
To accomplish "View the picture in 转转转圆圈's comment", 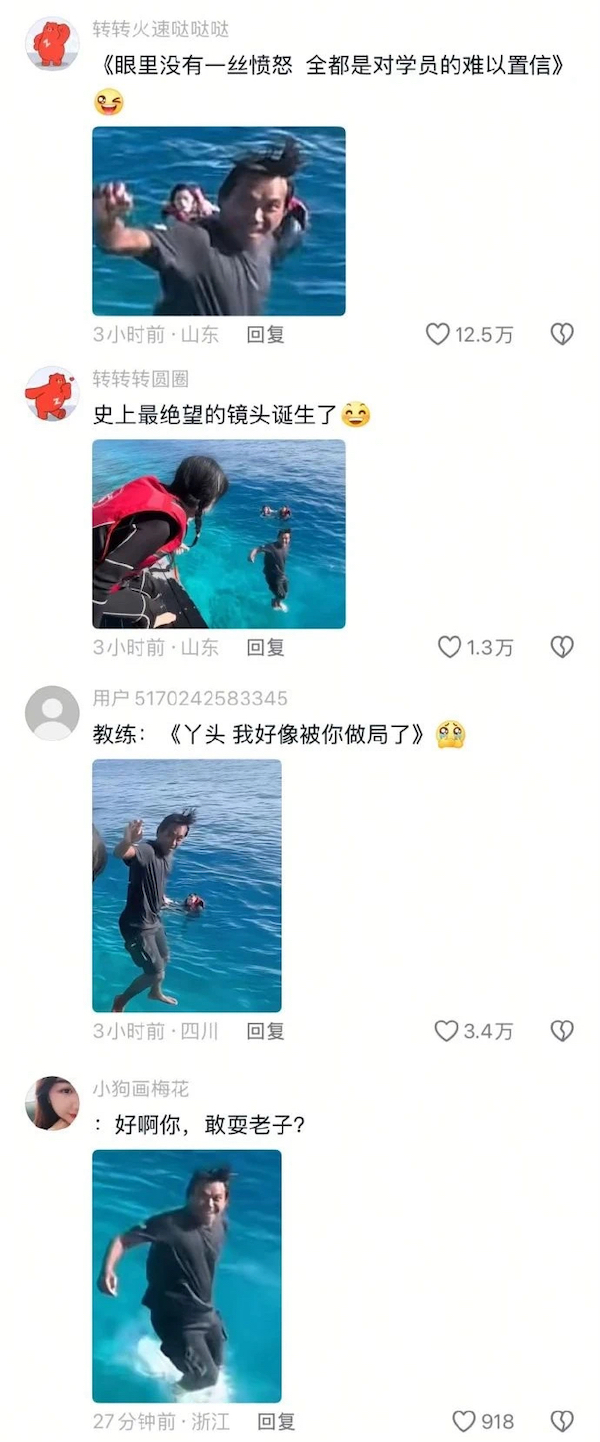I will click(x=219, y=534).
